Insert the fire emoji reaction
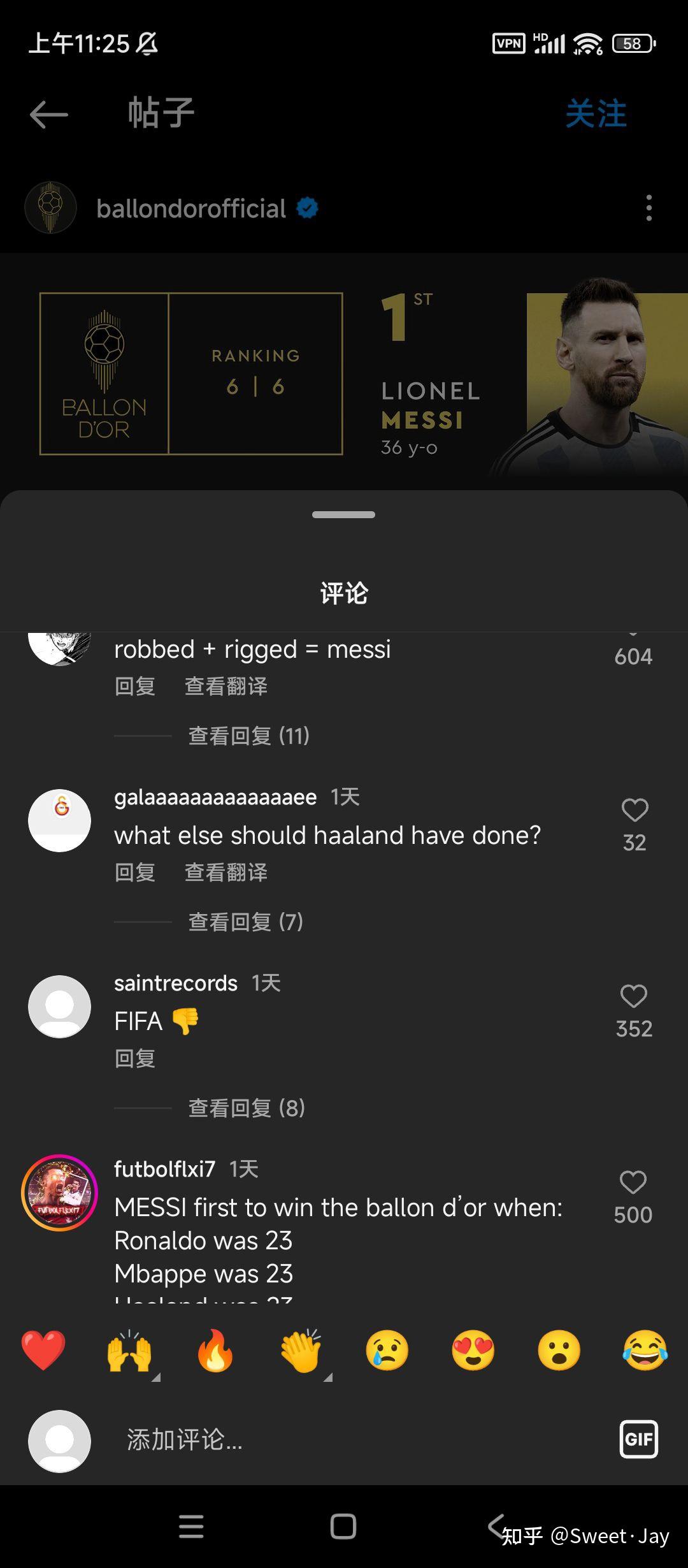688x1568 pixels. click(215, 1351)
